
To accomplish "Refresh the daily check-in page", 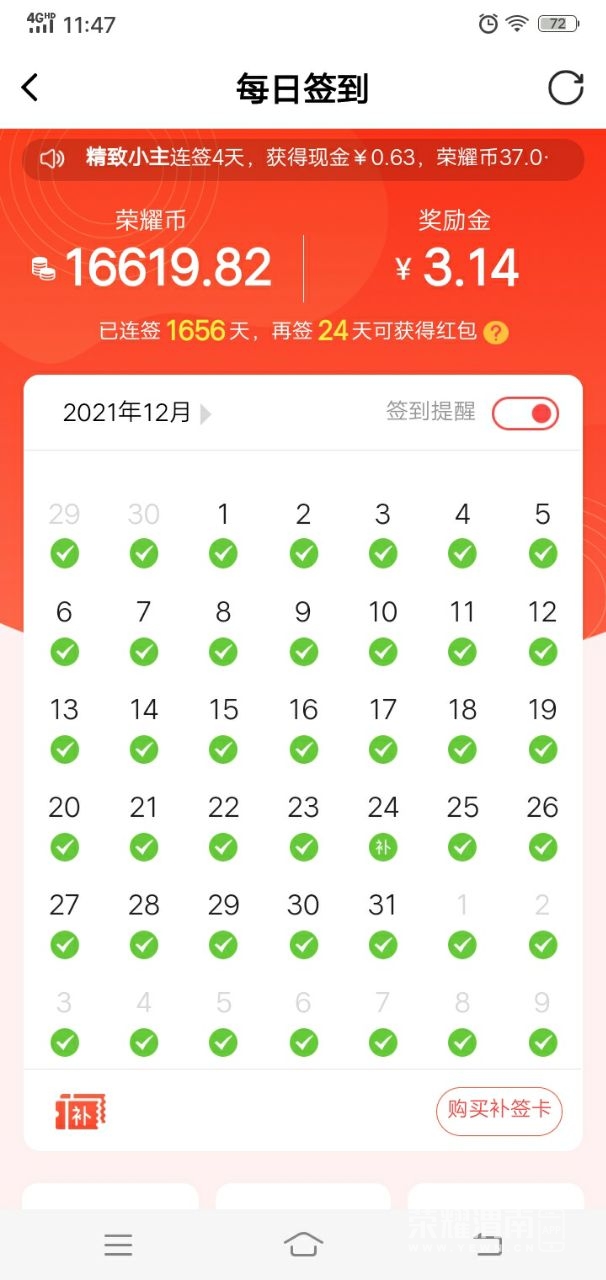I will pyautogui.click(x=565, y=88).
